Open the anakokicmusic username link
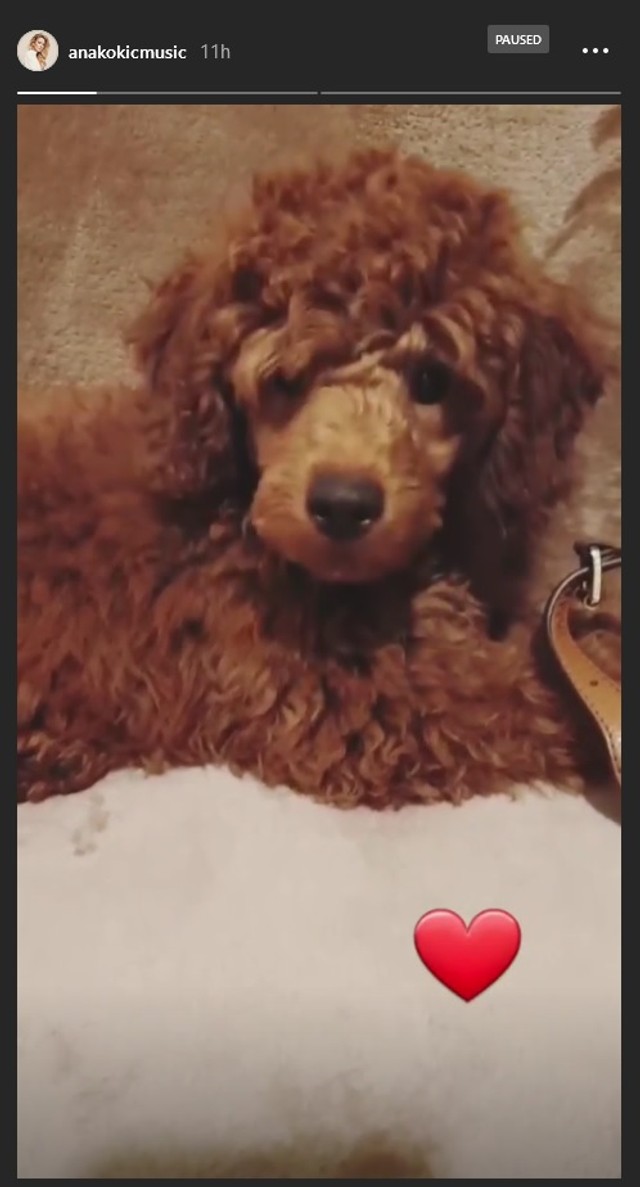The width and height of the screenshot is (640, 1187). (127, 52)
